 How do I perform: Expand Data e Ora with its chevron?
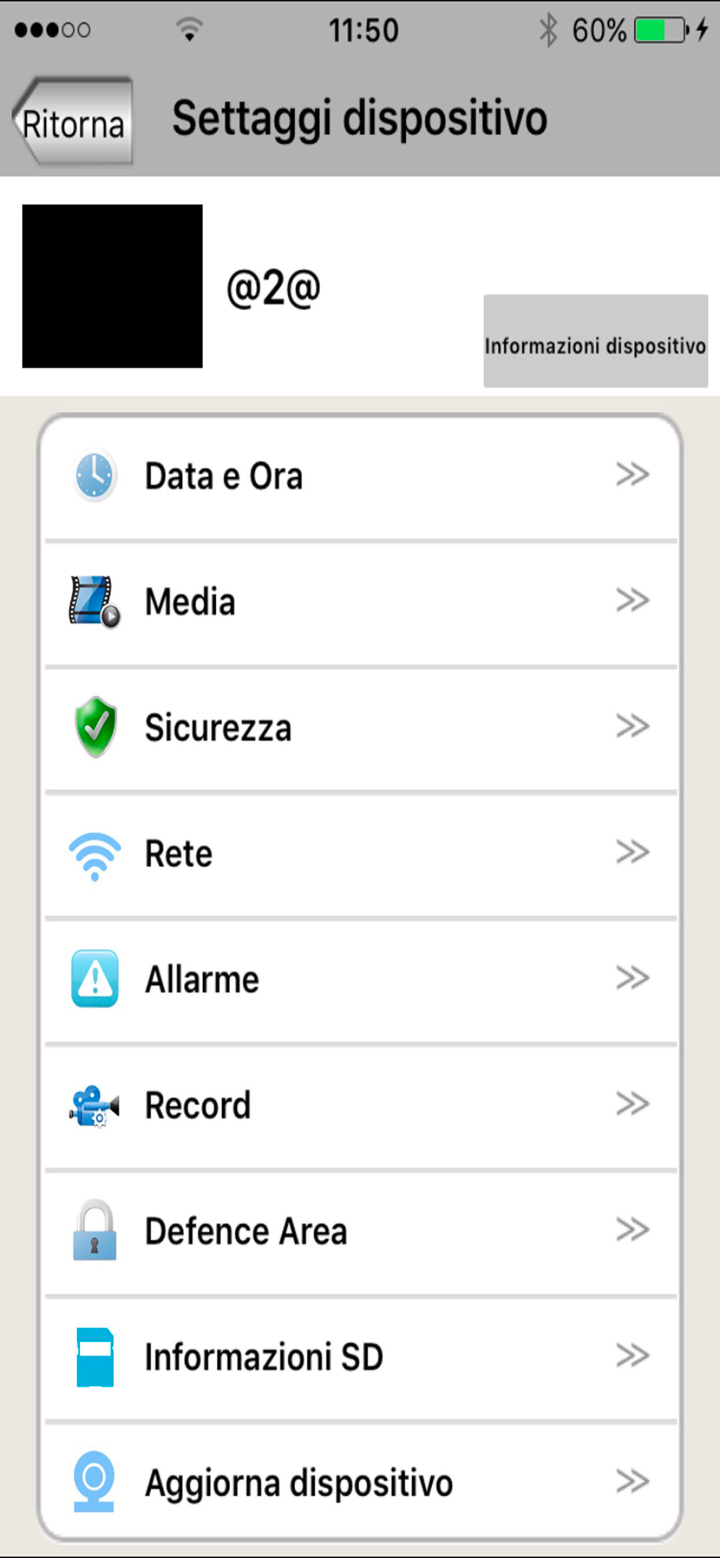(632, 475)
